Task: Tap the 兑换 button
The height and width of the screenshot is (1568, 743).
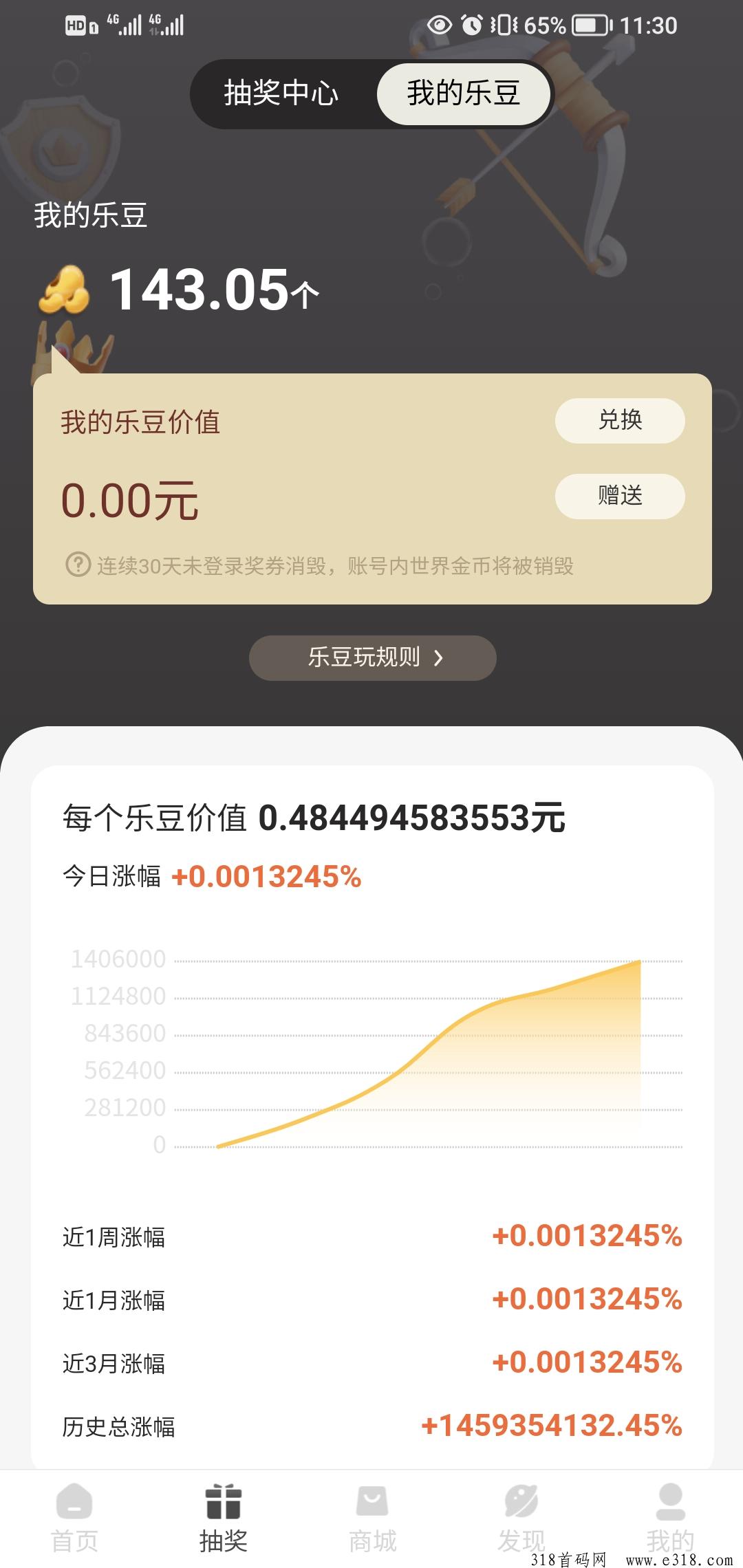Action: pyautogui.click(x=619, y=420)
